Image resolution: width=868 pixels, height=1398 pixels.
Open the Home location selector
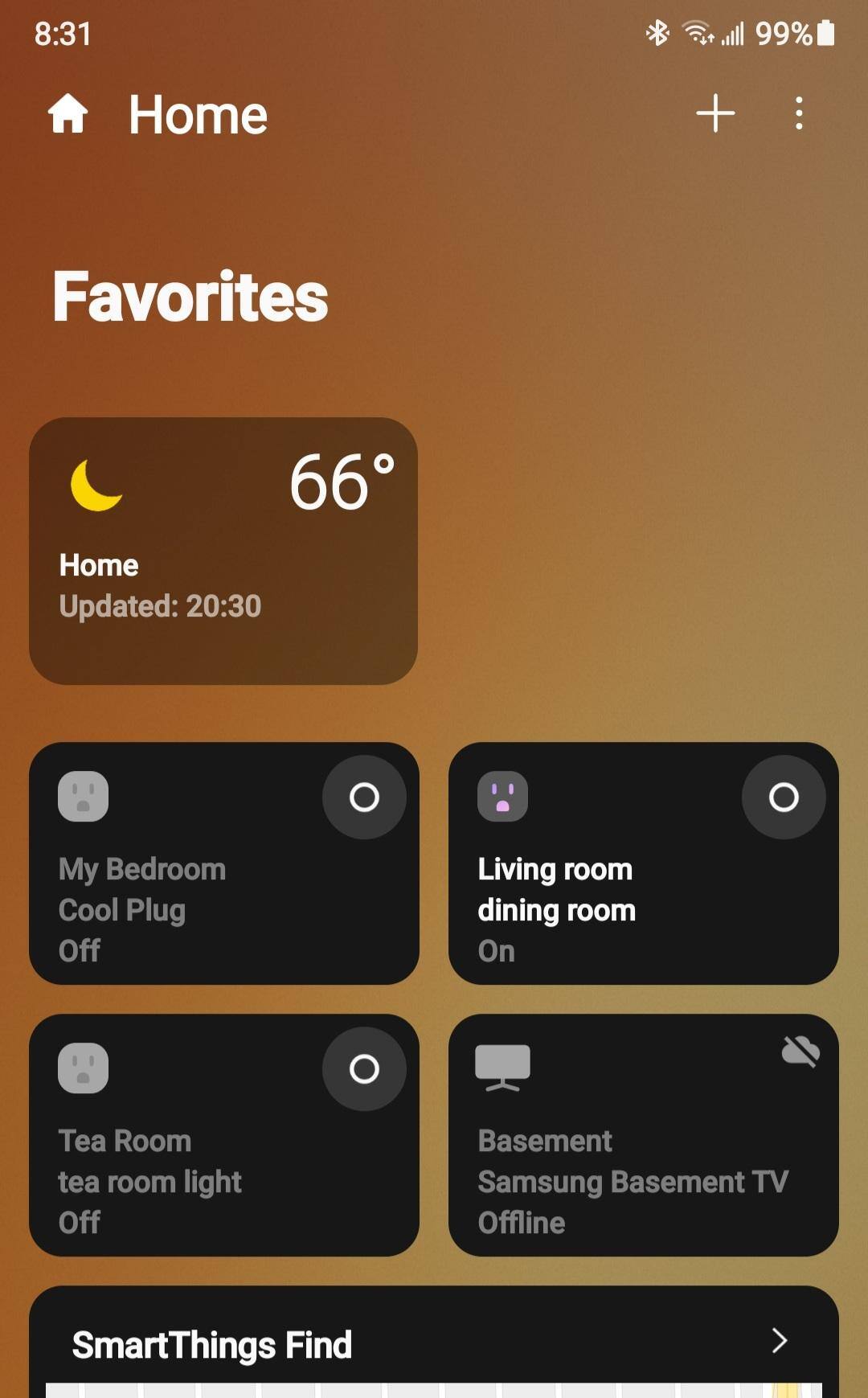(197, 115)
